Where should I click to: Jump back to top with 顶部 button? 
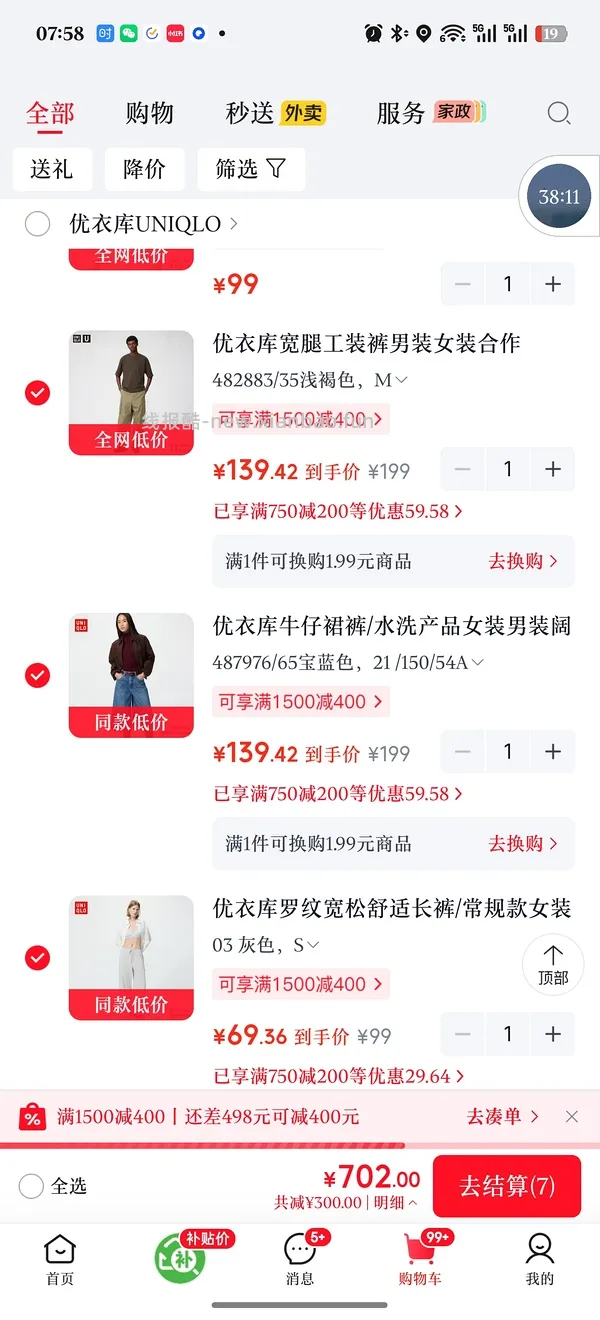coord(553,965)
